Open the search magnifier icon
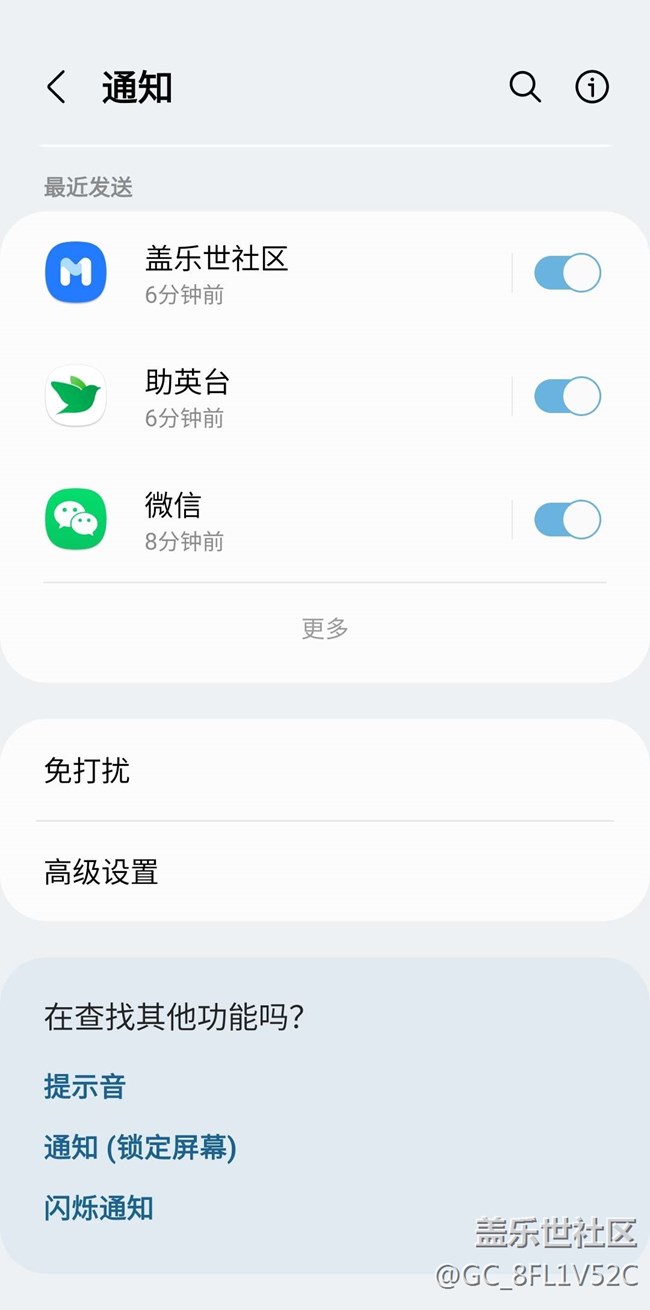The image size is (650, 1310). click(x=525, y=88)
